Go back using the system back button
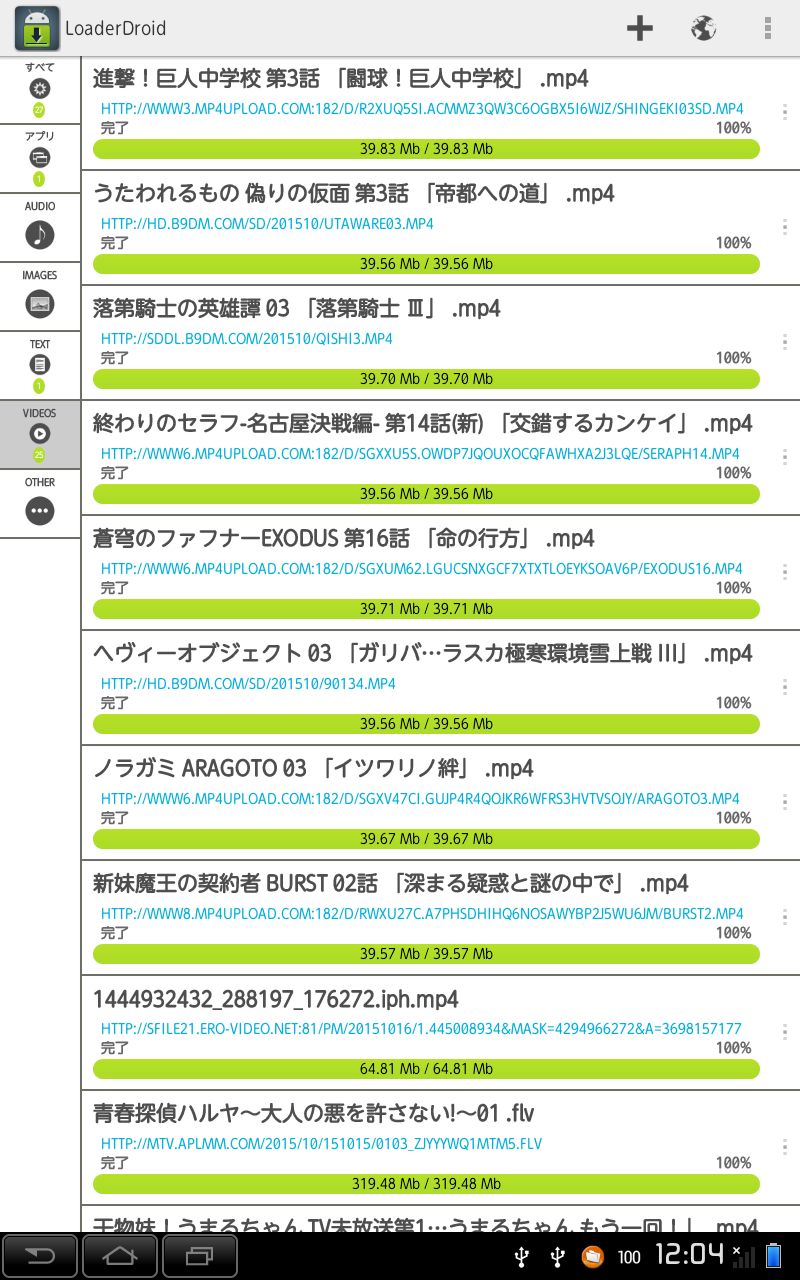Screen dimensions: 800x1280 40,1256
